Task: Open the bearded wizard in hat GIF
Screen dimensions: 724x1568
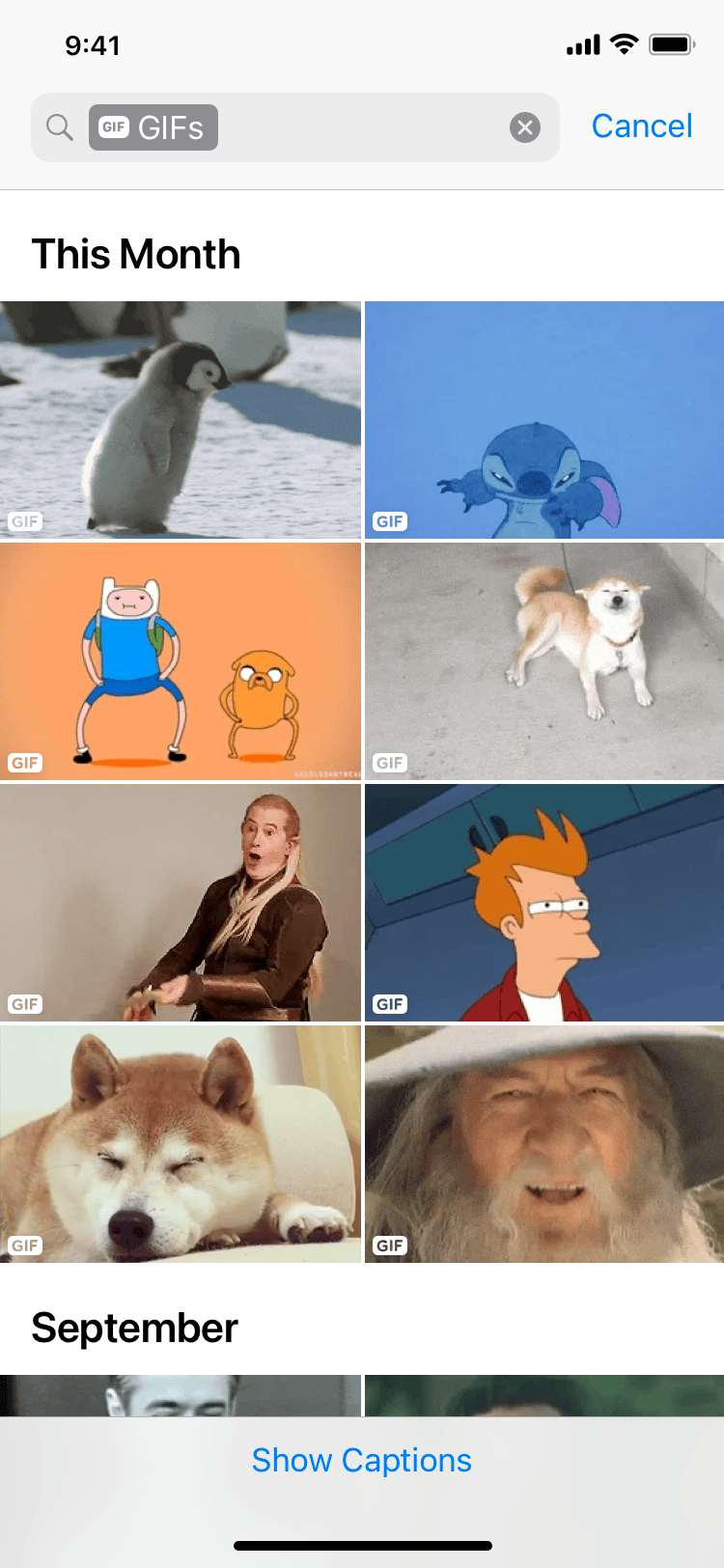Action: tap(544, 1143)
